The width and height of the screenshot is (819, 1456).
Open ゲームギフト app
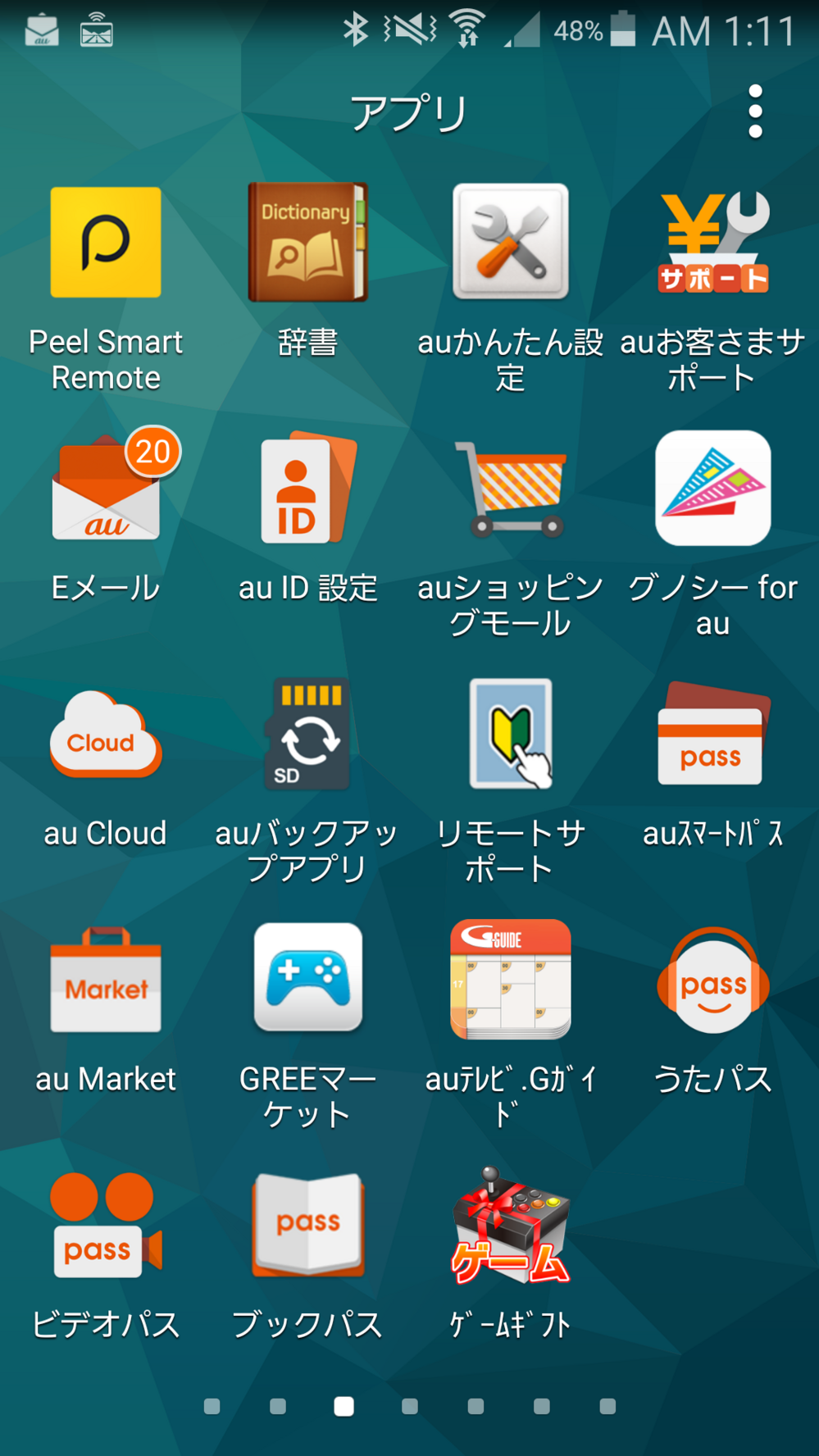click(510, 1226)
